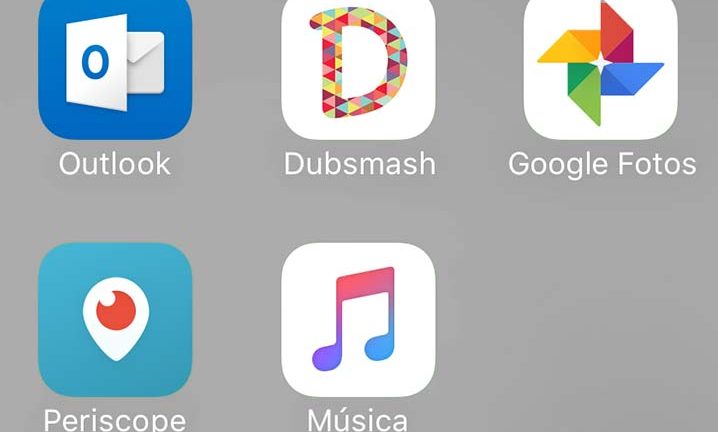Viewport: 718px width, 432px height.
Task: Launch the Dubsmash app
Action: coord(358,65)
